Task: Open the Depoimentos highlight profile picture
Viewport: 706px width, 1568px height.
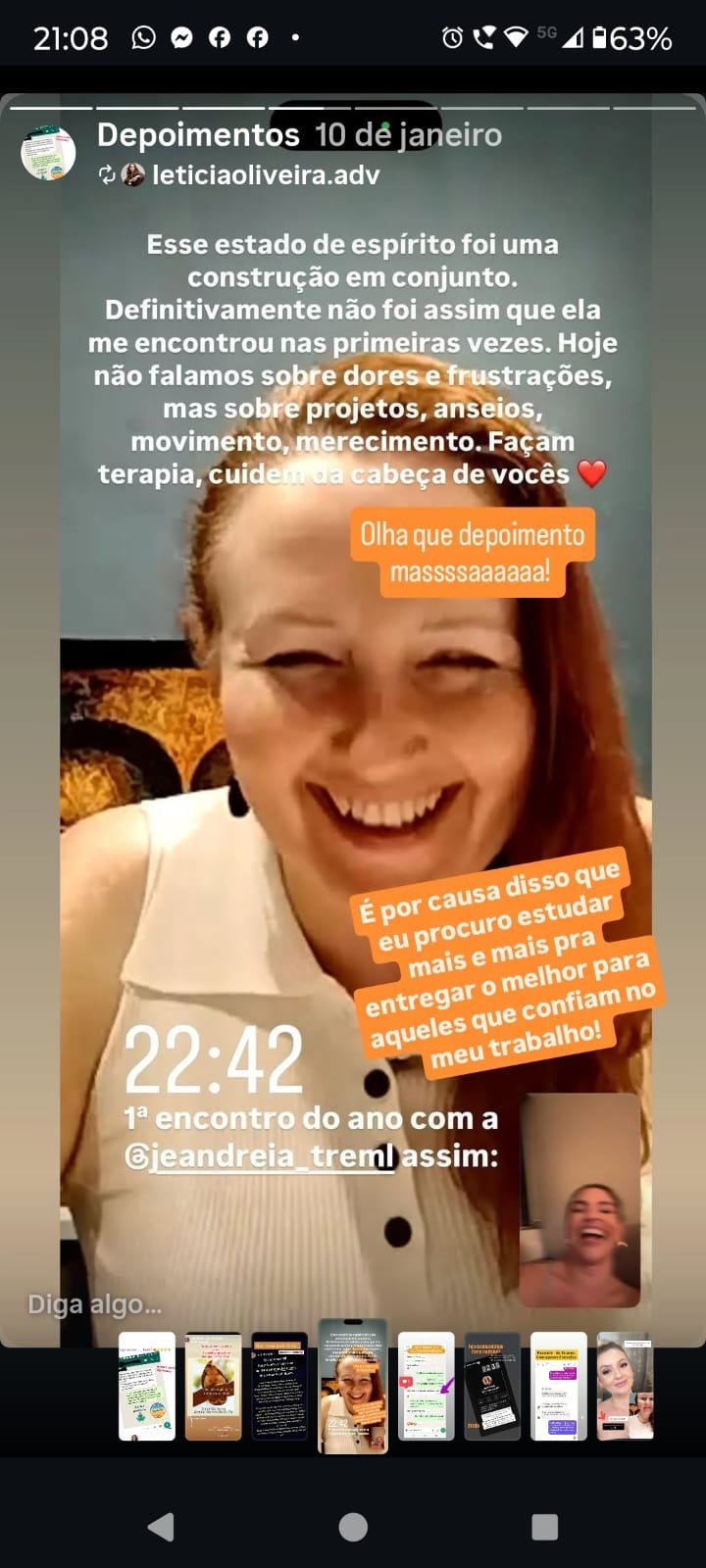Action: pyautogui.click(x=48, y=153)
